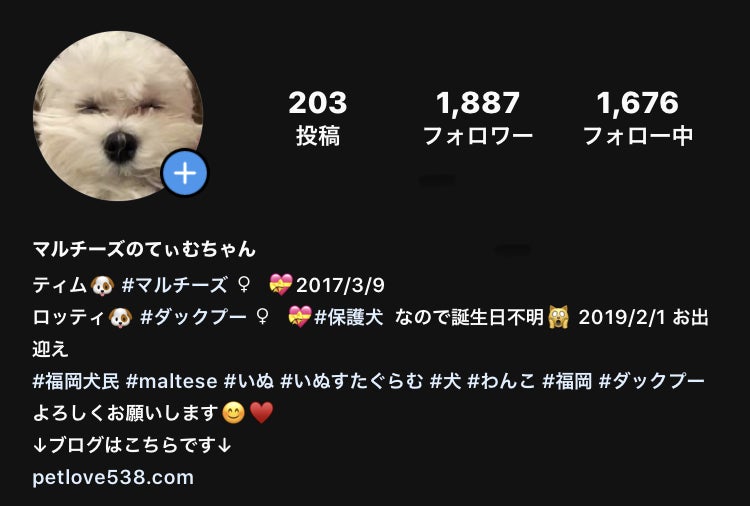Open the #保護犬 hashtag
Image resolution: width=750 pixels, height=506 pixels.
[349, 318]
